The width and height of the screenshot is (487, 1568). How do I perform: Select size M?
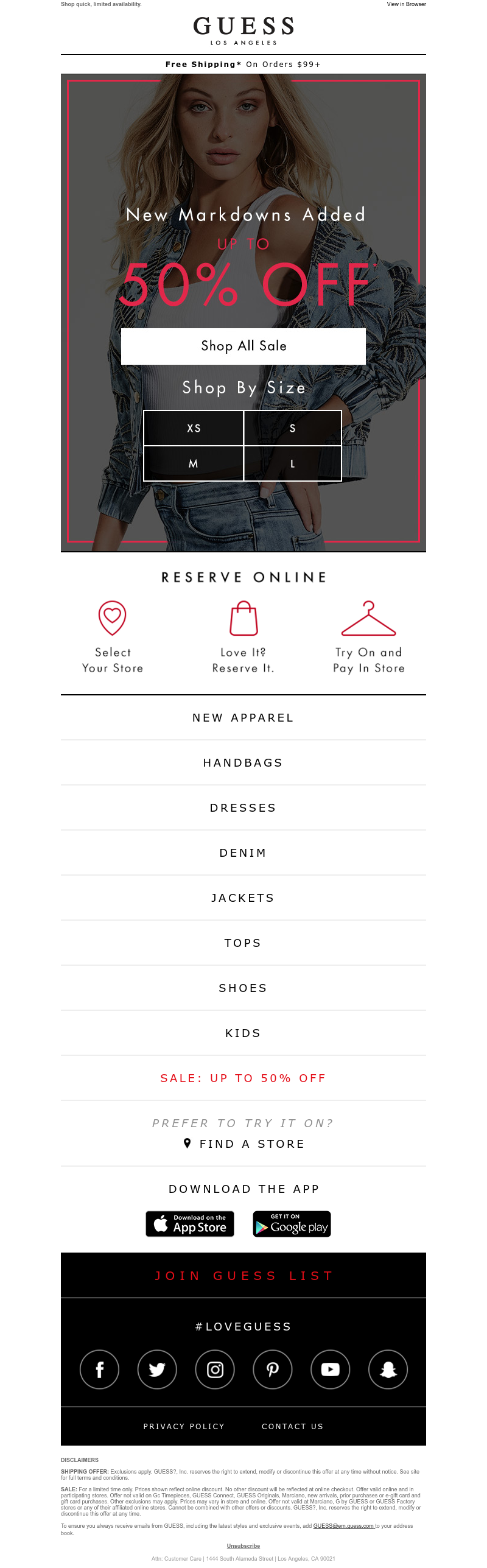[194, 463]
